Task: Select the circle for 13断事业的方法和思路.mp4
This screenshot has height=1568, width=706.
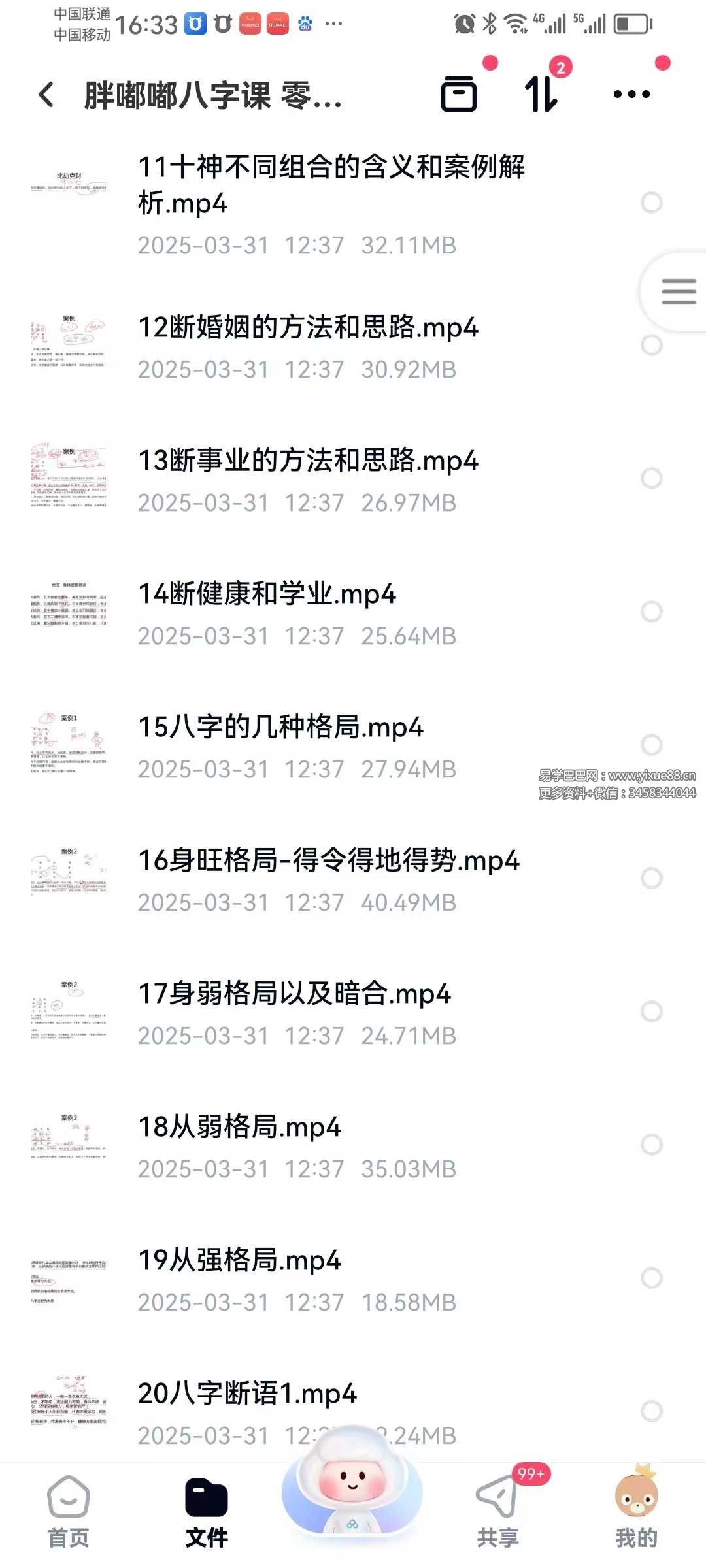Action: click(x=652, y=478)
